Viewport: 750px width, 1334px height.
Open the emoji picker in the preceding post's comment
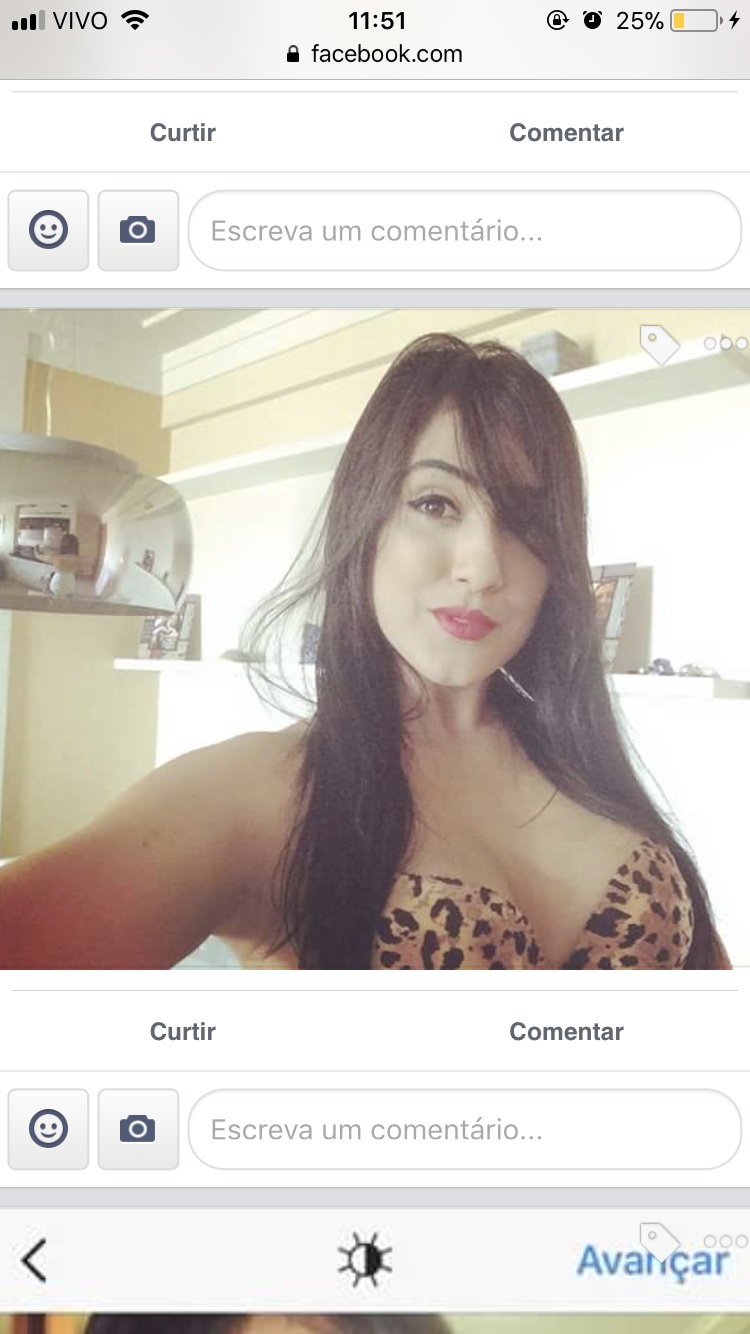click(48, 231)
